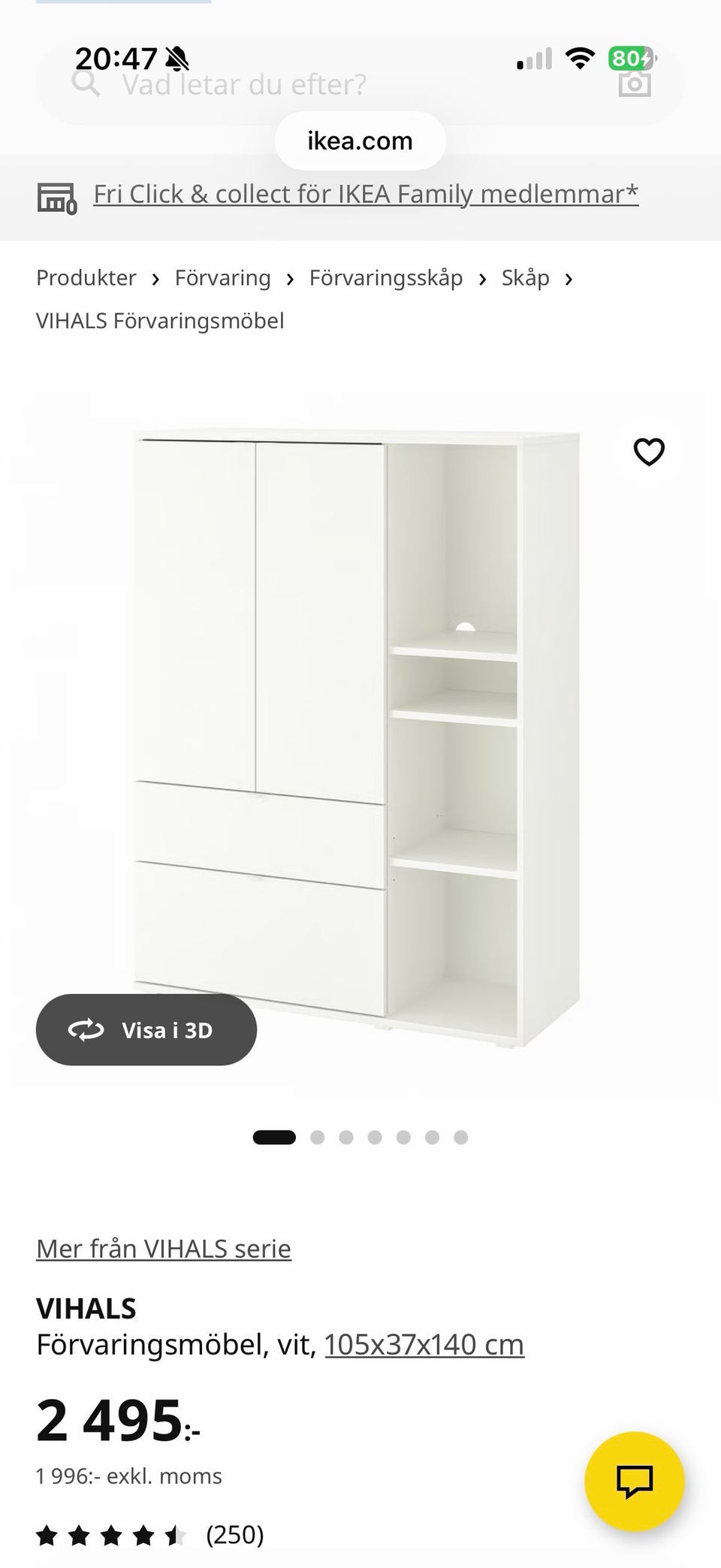
Task: Open the Fri Click & collect IKEA Family link
Action: pos(366,195)
